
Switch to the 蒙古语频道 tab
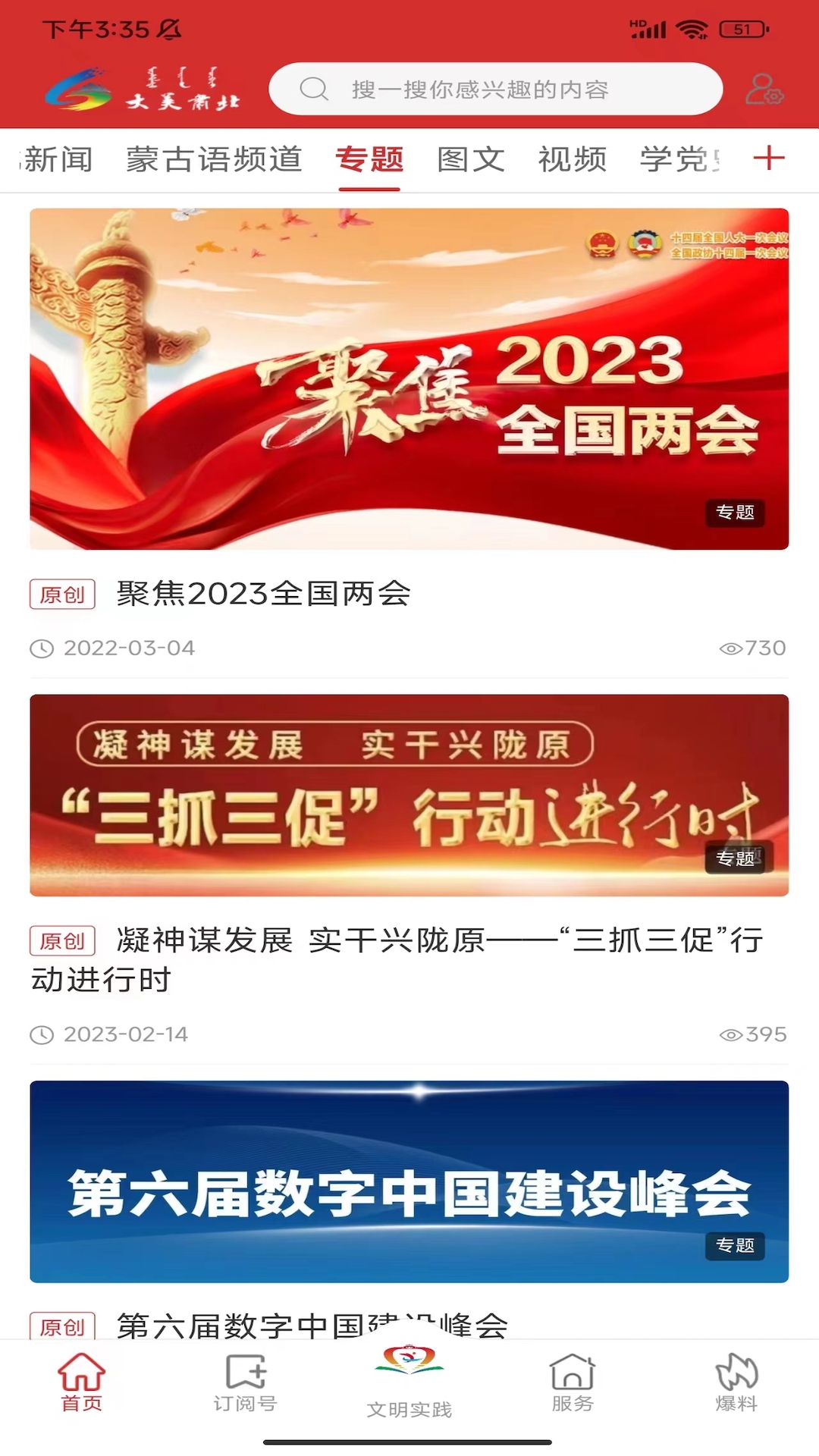point(215,159)
